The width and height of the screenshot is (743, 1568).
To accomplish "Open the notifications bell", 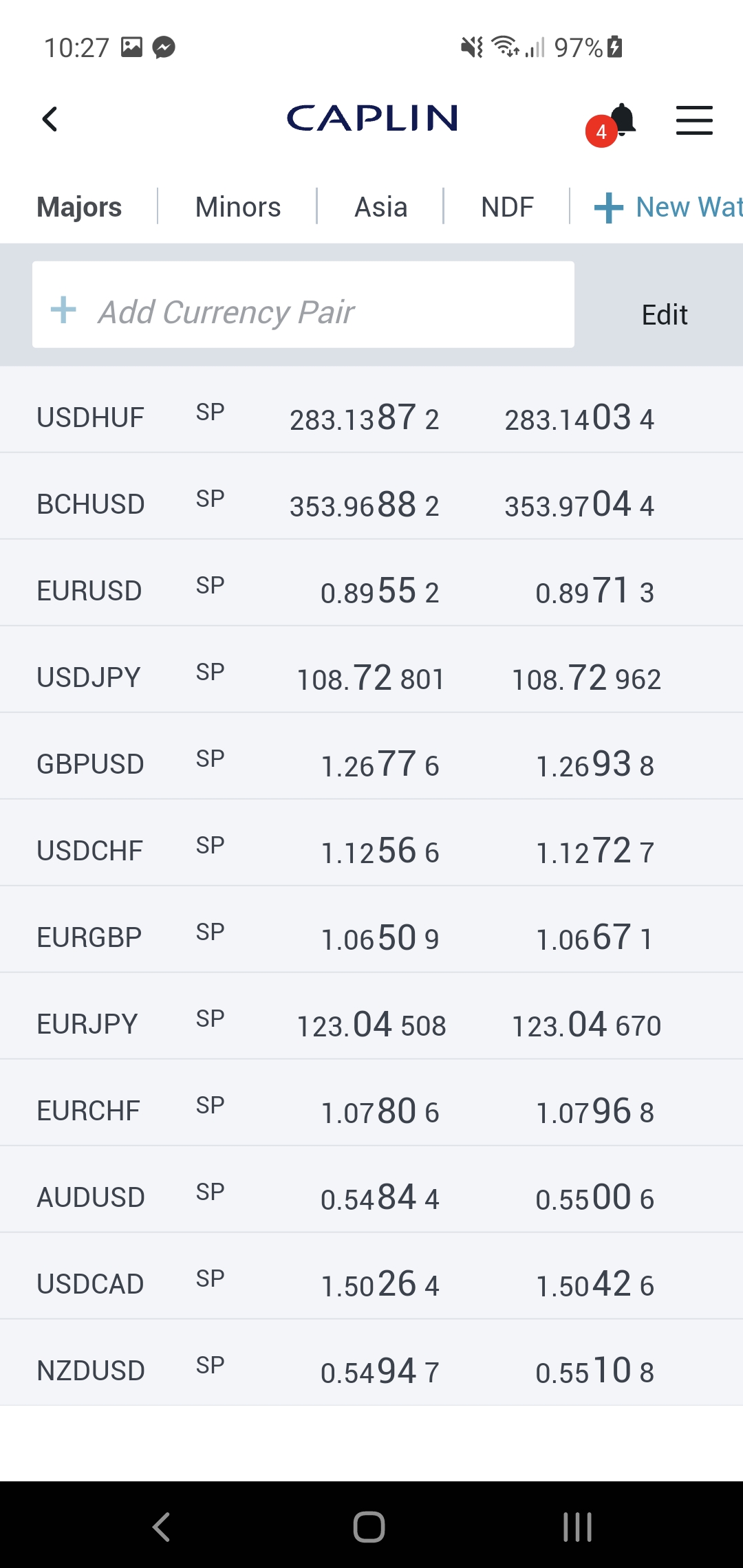I will [x=621, y=120].
